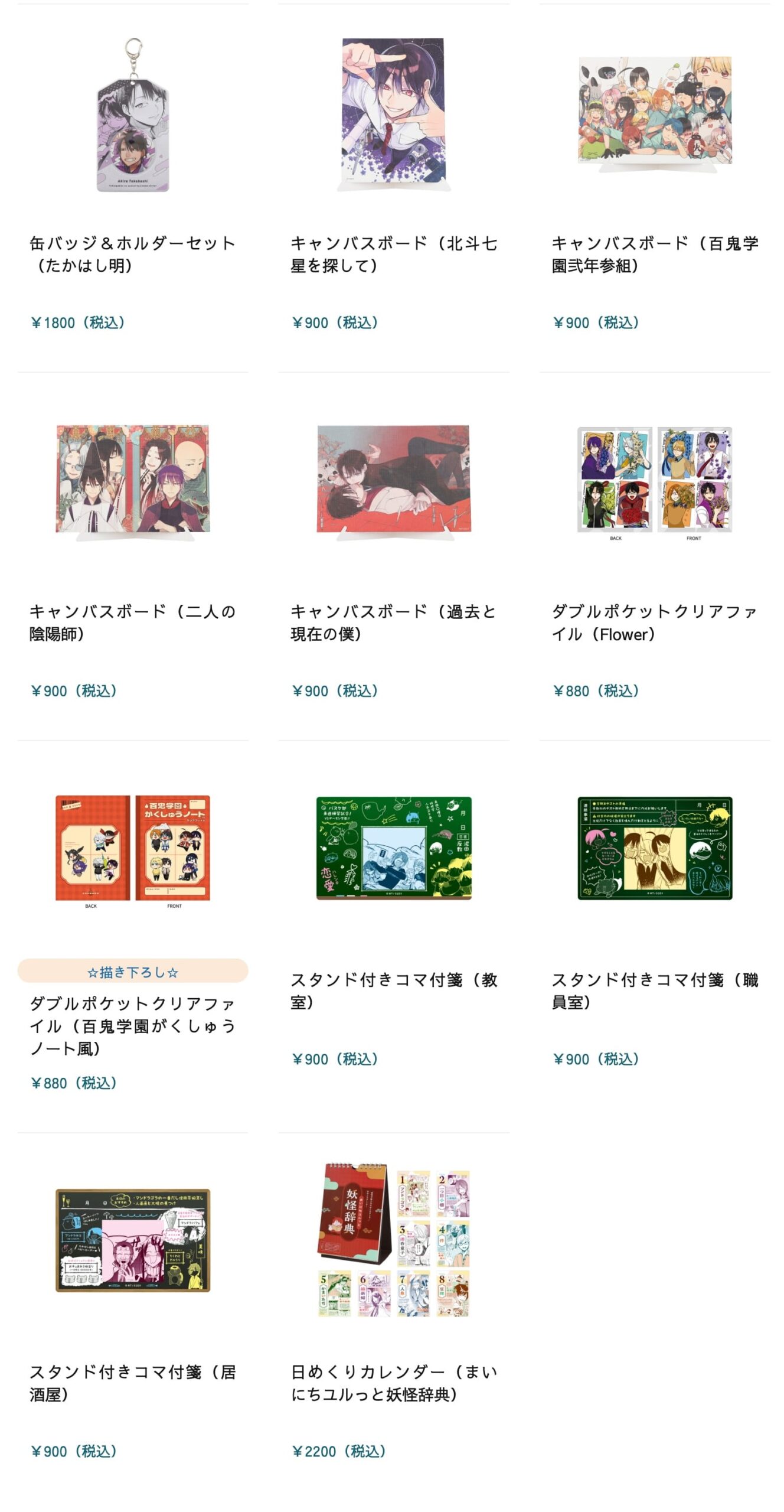Open キャンバスボード (百鬼学園弐年参組) card
The width and height of the screenshot is (784, 1512).
[x=654, y=188]
